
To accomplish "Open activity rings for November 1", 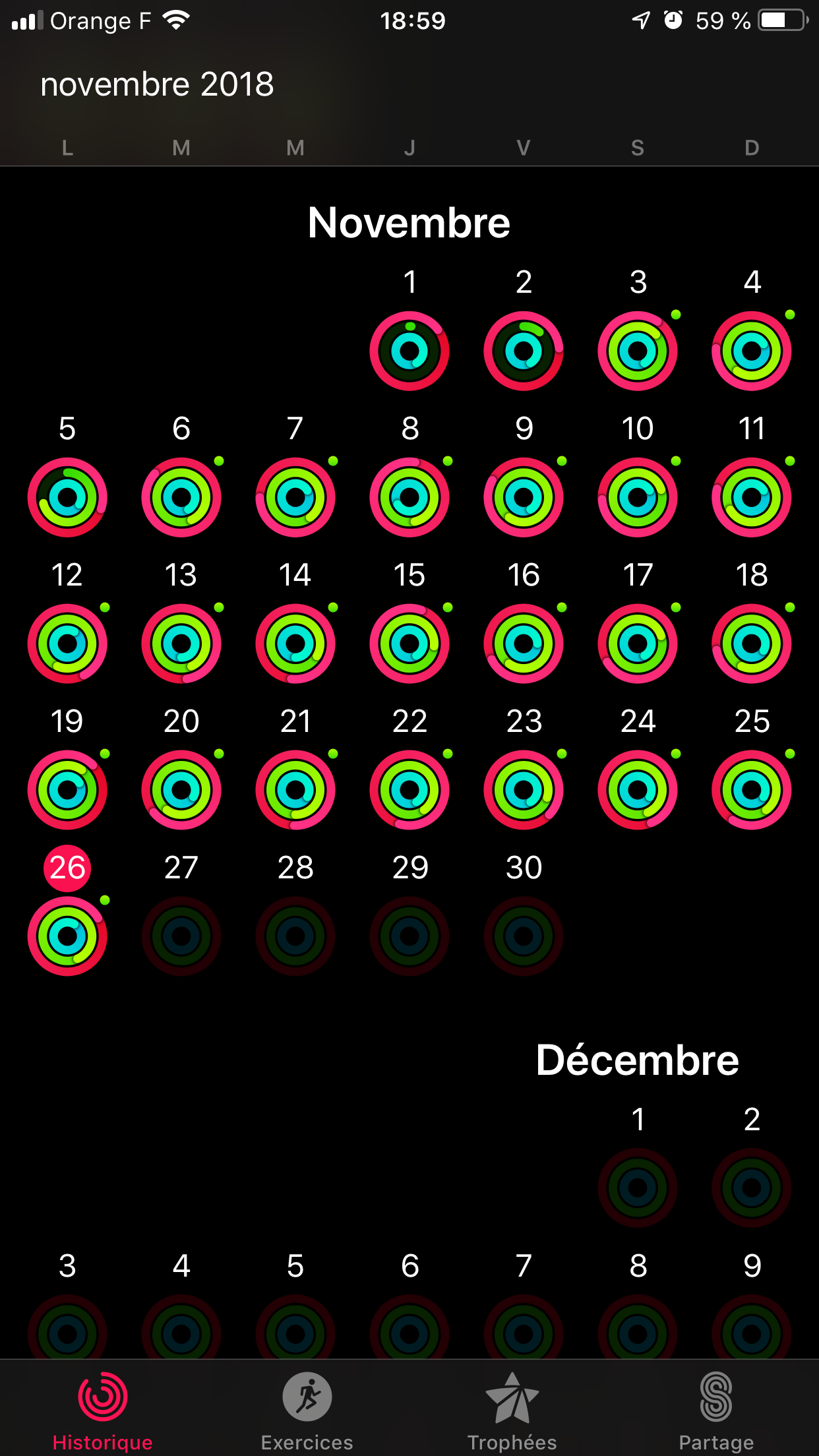I will tap(409, 351).
